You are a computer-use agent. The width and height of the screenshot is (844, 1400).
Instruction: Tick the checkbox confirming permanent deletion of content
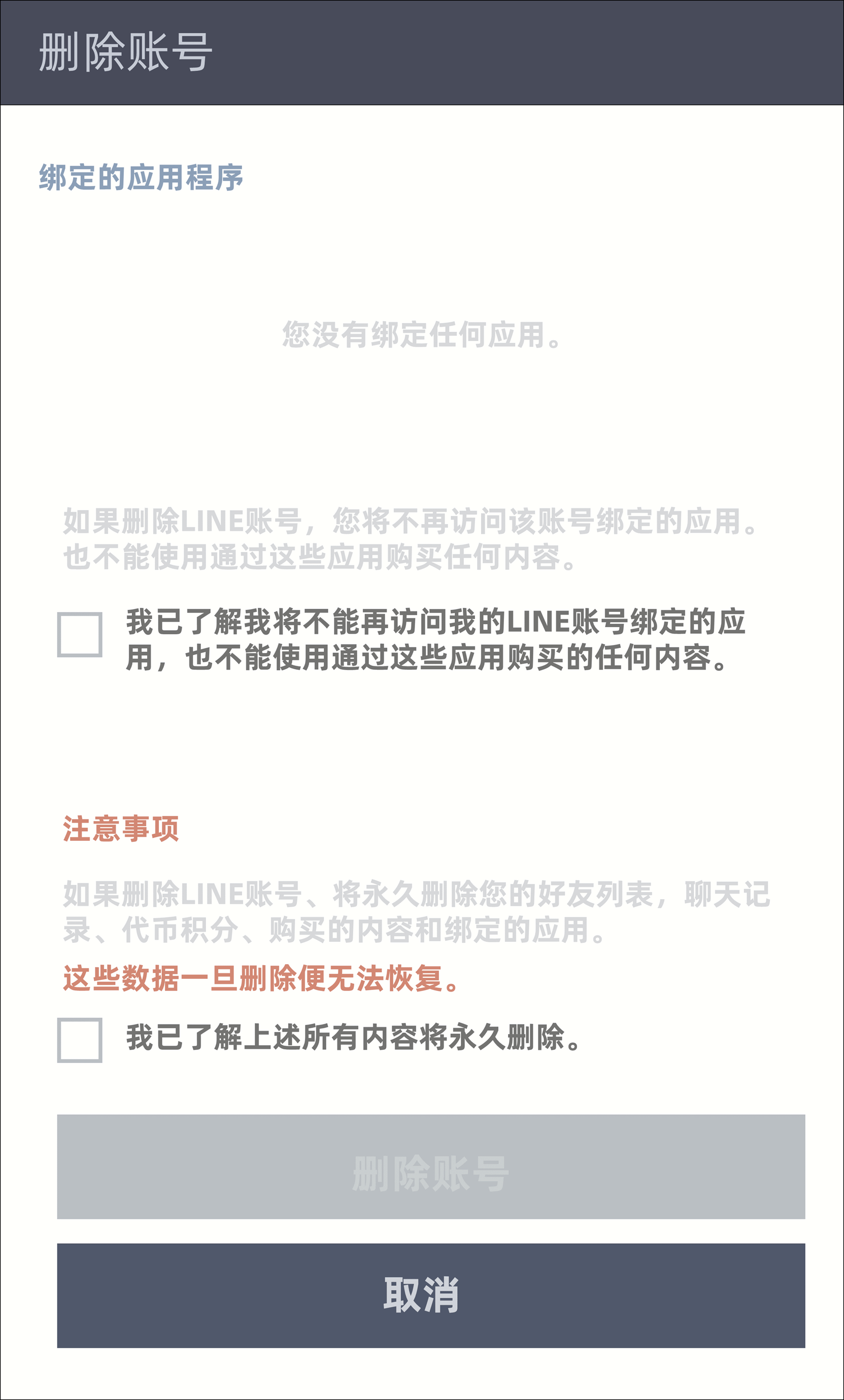pyautogui.click(x=80, y=1040)
